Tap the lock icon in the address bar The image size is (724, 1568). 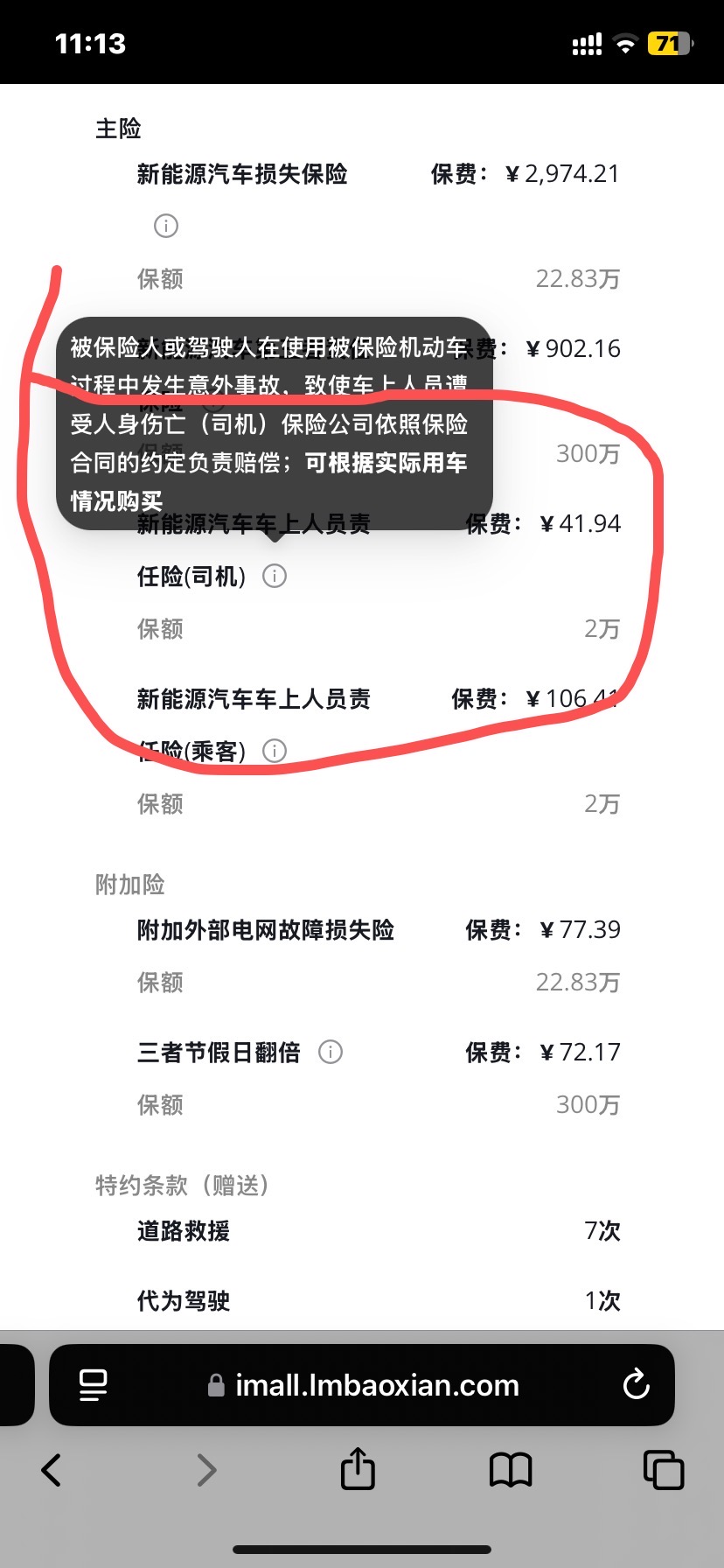pyautogui.click(x=217, y=1385)
